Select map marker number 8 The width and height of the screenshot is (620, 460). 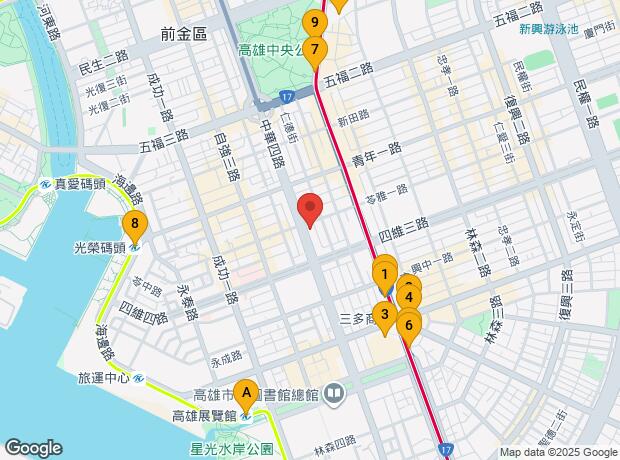click(135, 226)
